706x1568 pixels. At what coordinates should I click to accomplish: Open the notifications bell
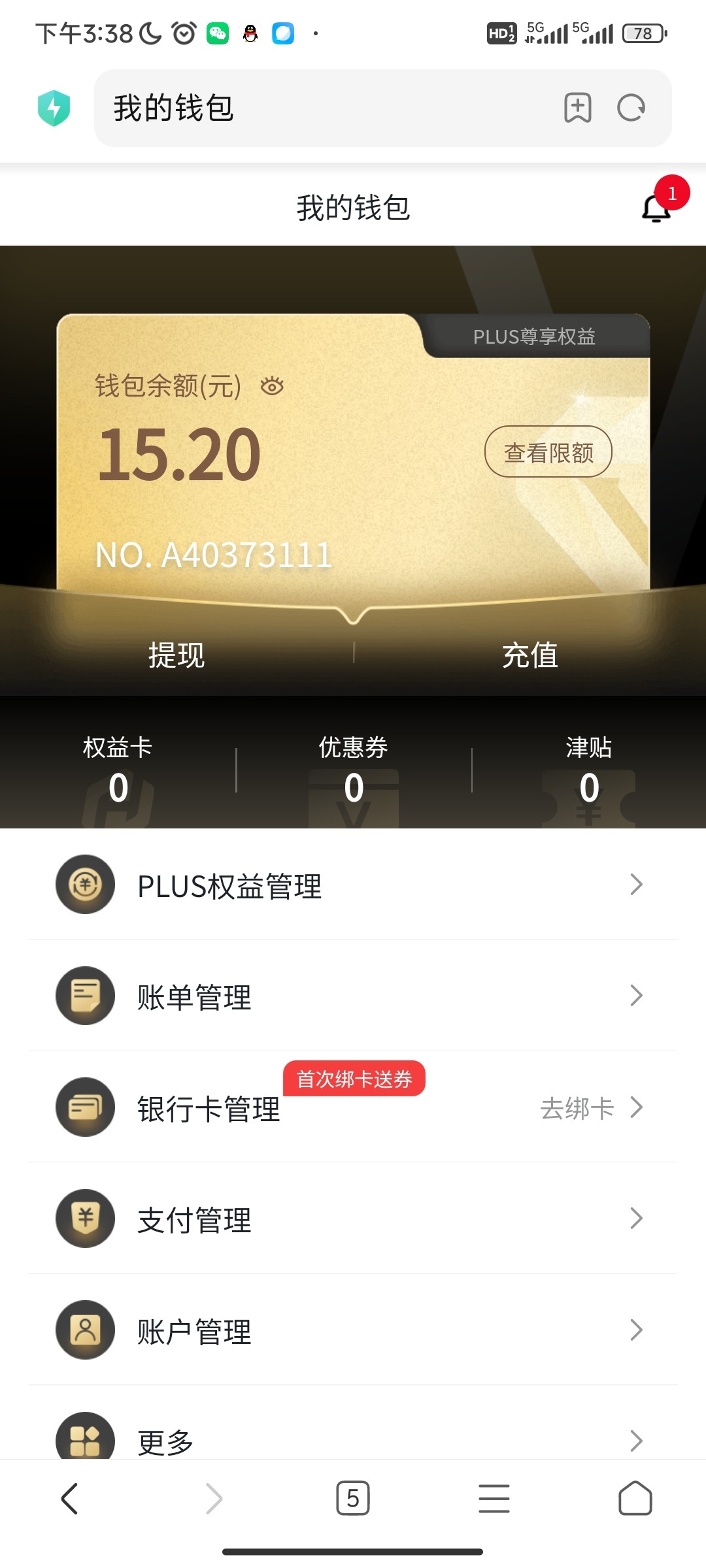point(657,208)
